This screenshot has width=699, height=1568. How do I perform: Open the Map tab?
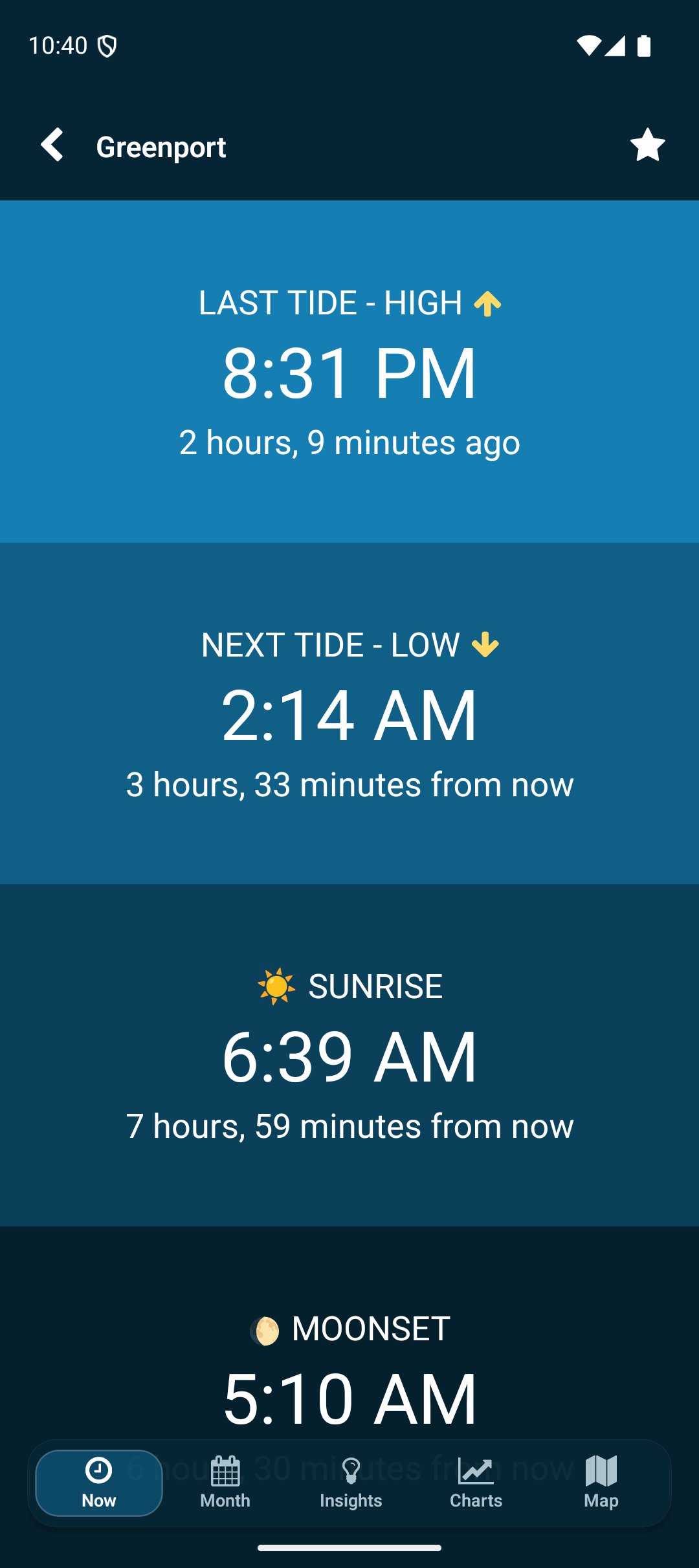click(x=601, y=1483)
